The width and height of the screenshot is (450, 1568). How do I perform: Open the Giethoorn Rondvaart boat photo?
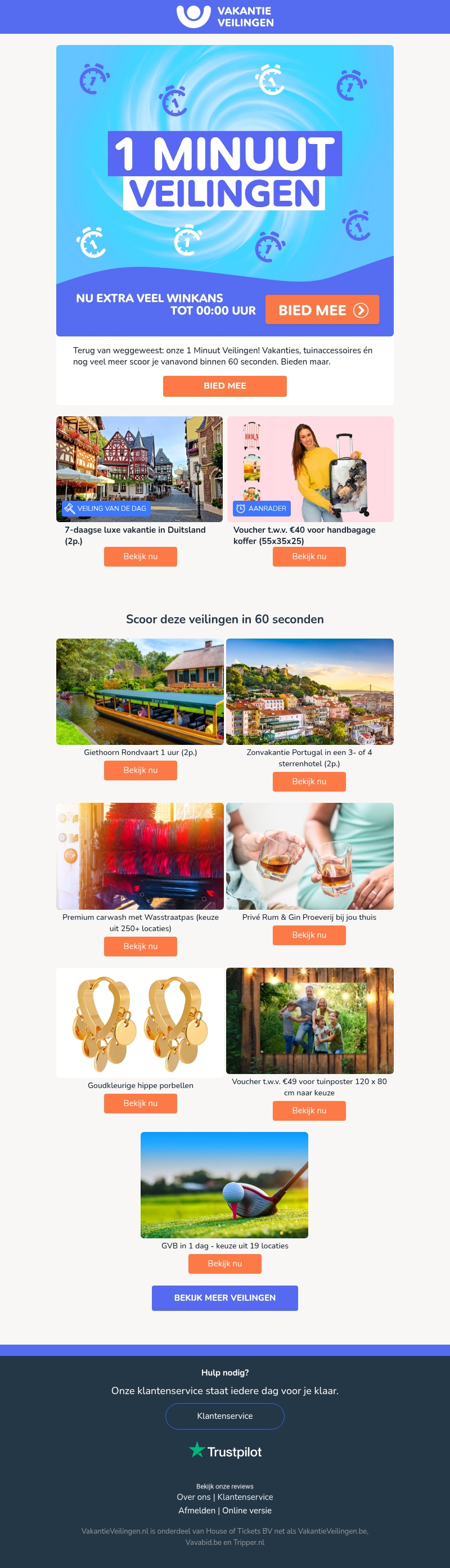[x=140, y=691]
